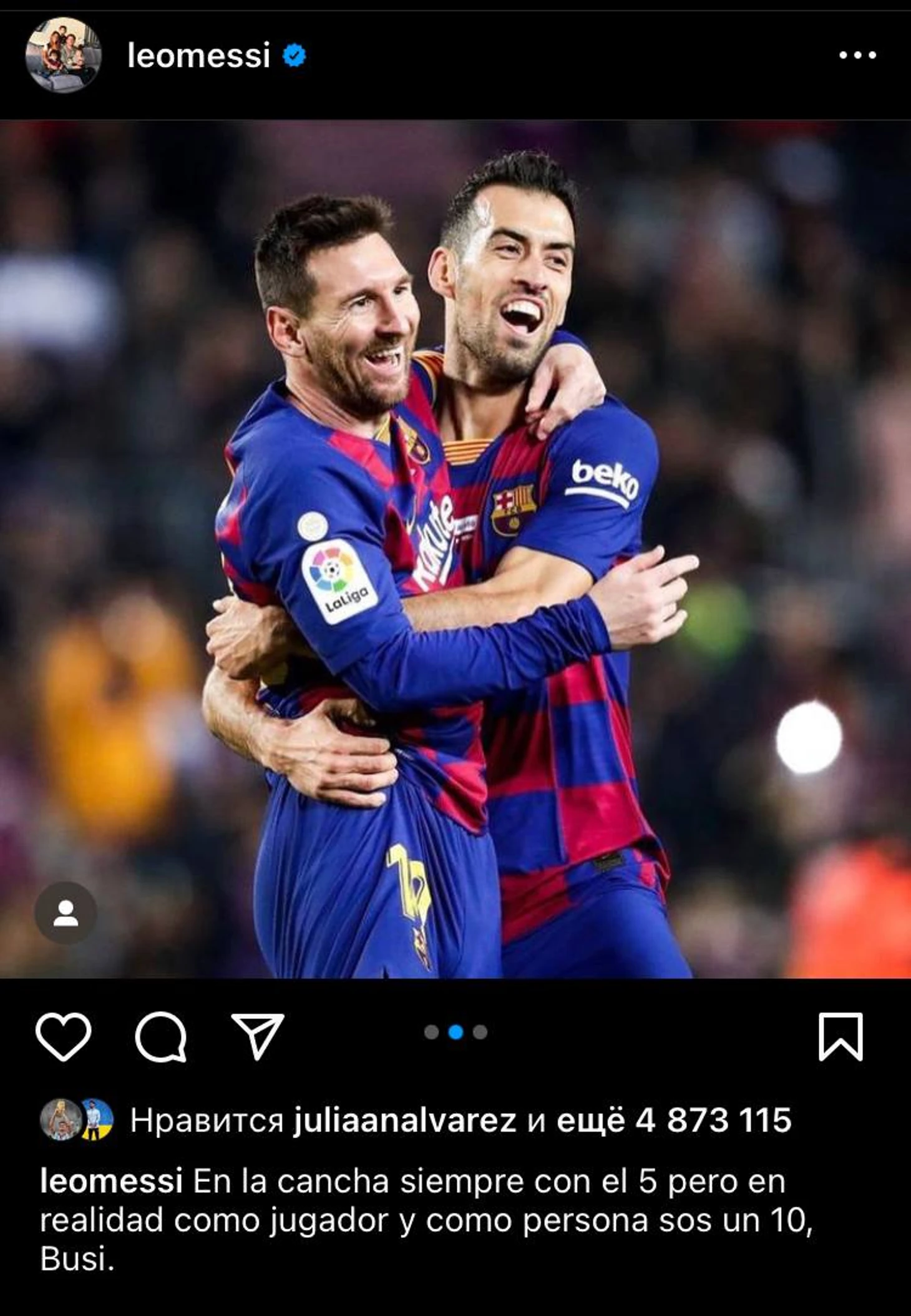Show tagged people on the photo
The height and width of the screenshot is (1316, 911).
66,913
